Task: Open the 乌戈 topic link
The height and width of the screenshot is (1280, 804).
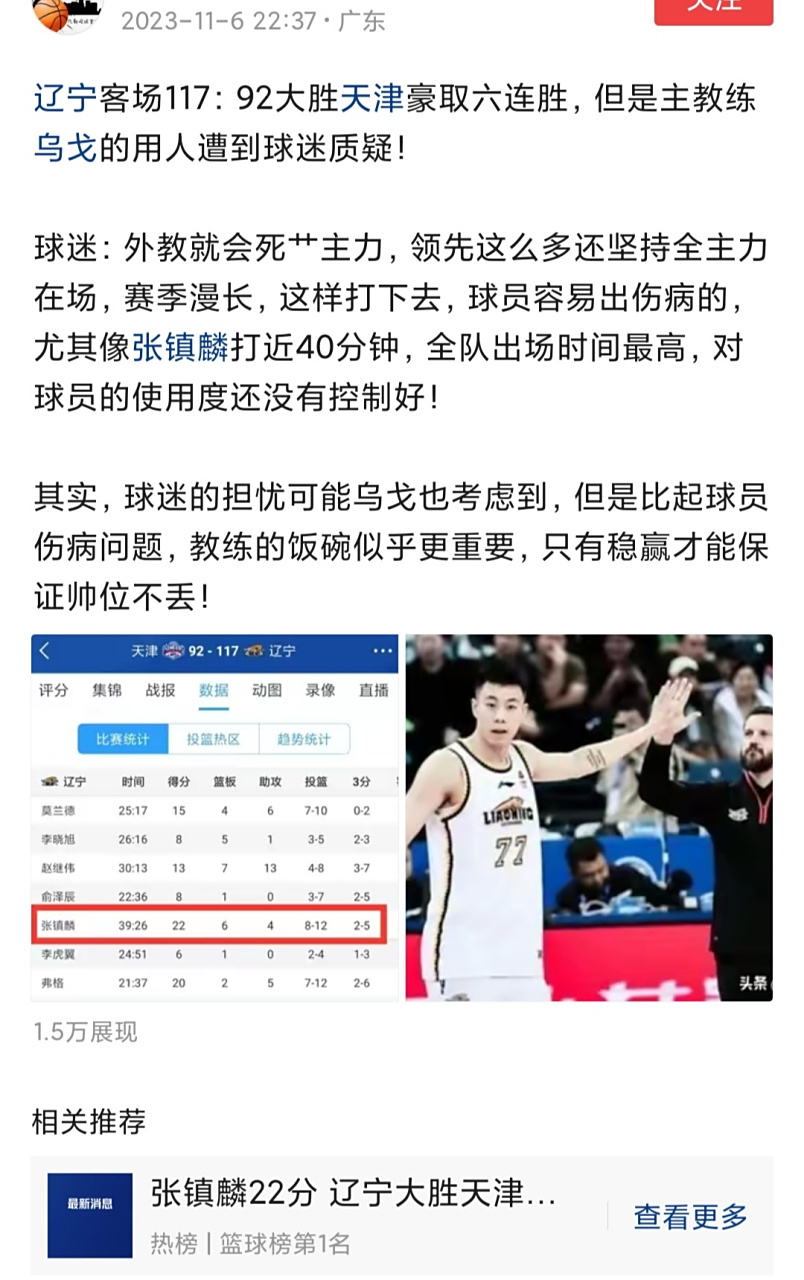Action: point(65,148)
